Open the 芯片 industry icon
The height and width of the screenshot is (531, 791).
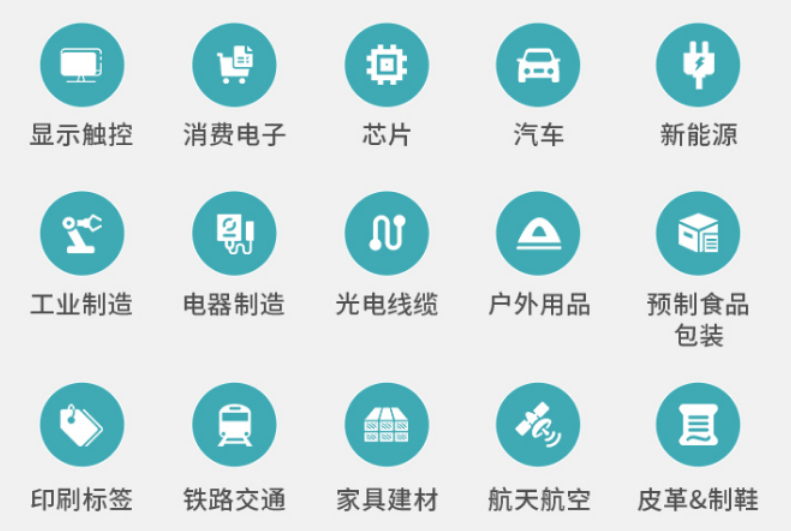click(x=386, y=66)
